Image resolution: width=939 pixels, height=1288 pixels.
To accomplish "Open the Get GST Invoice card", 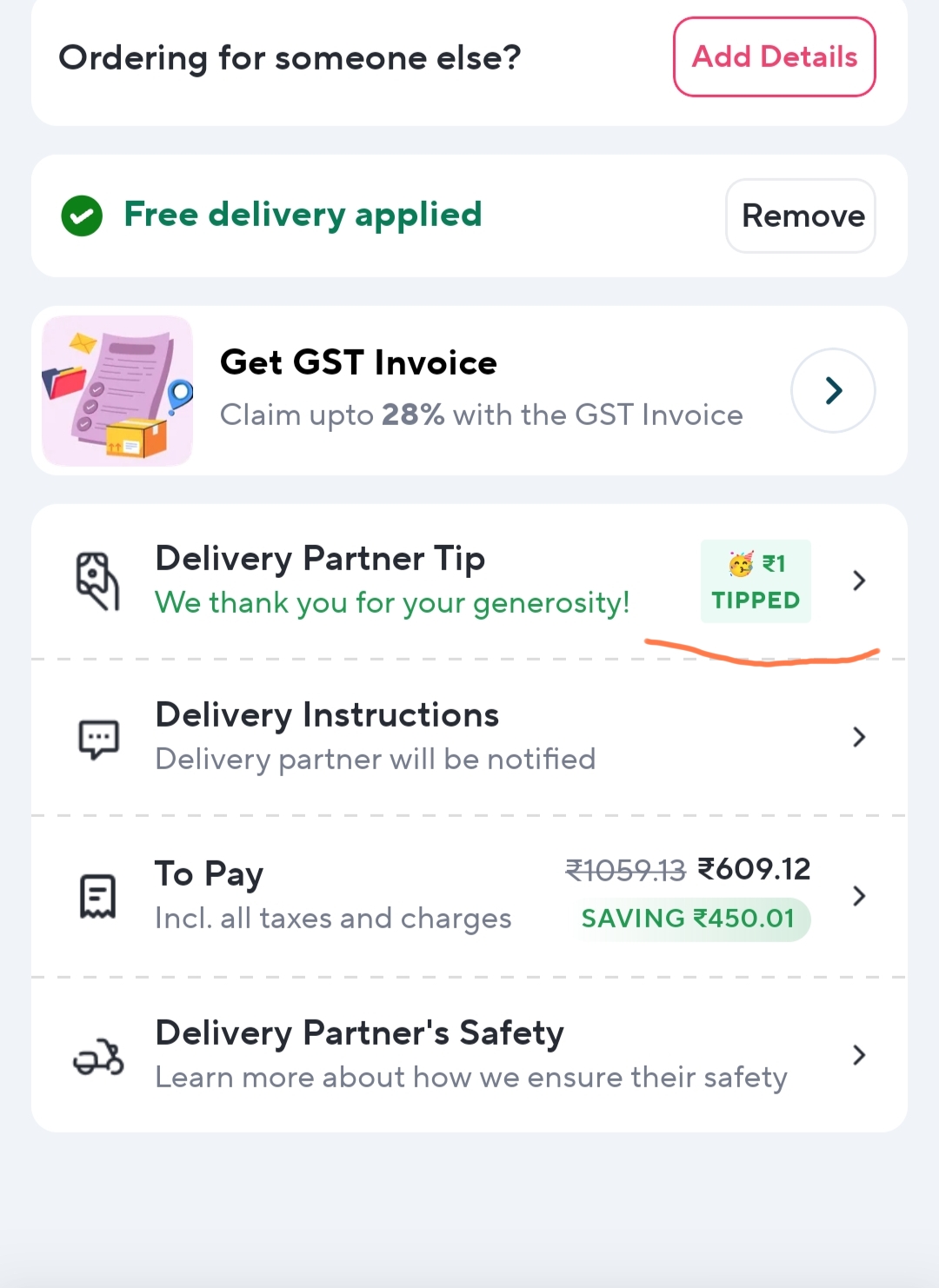I will pyautogui.click(x=832, y=390).
